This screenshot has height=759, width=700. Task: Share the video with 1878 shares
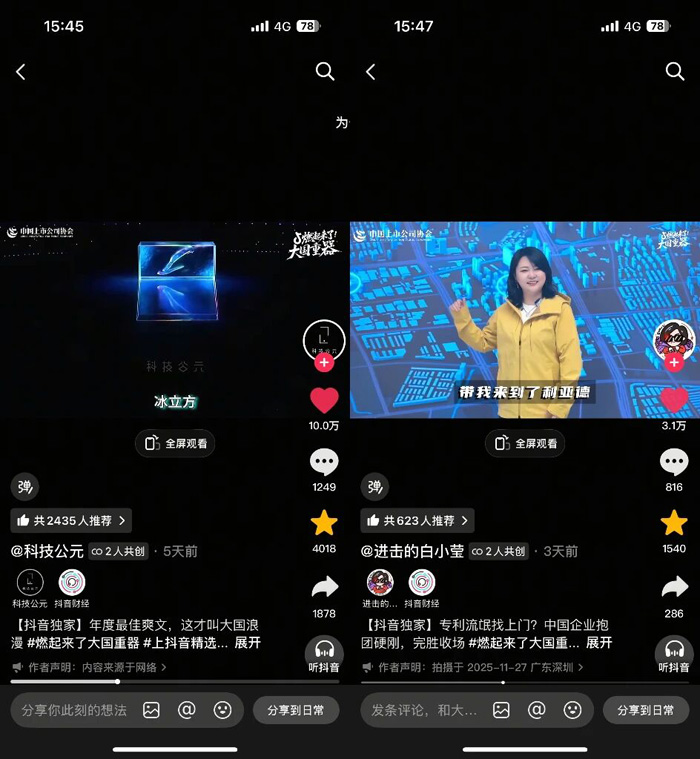point(324,587)
